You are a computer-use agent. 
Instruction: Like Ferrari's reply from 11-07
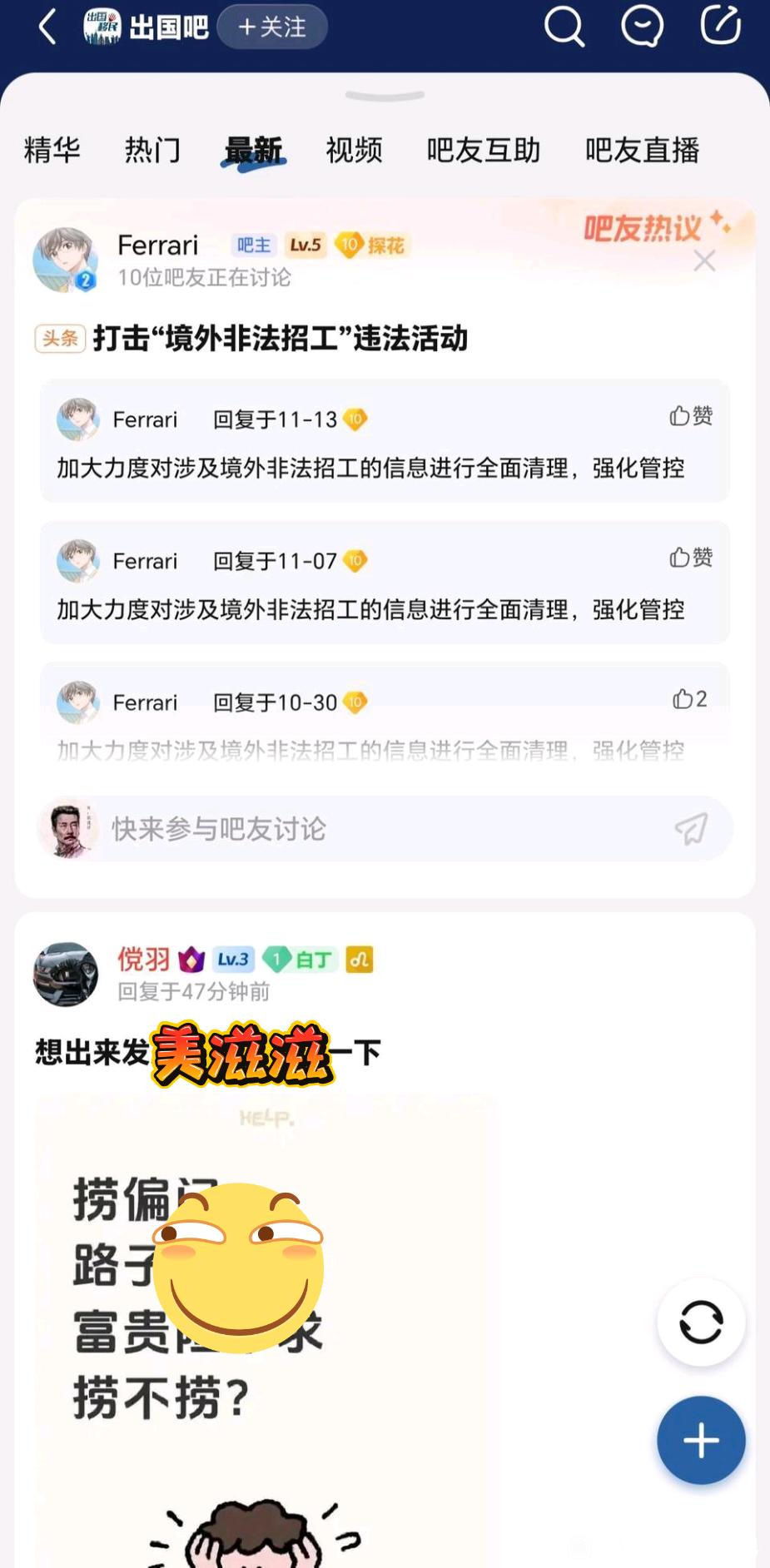click(691, 557)
